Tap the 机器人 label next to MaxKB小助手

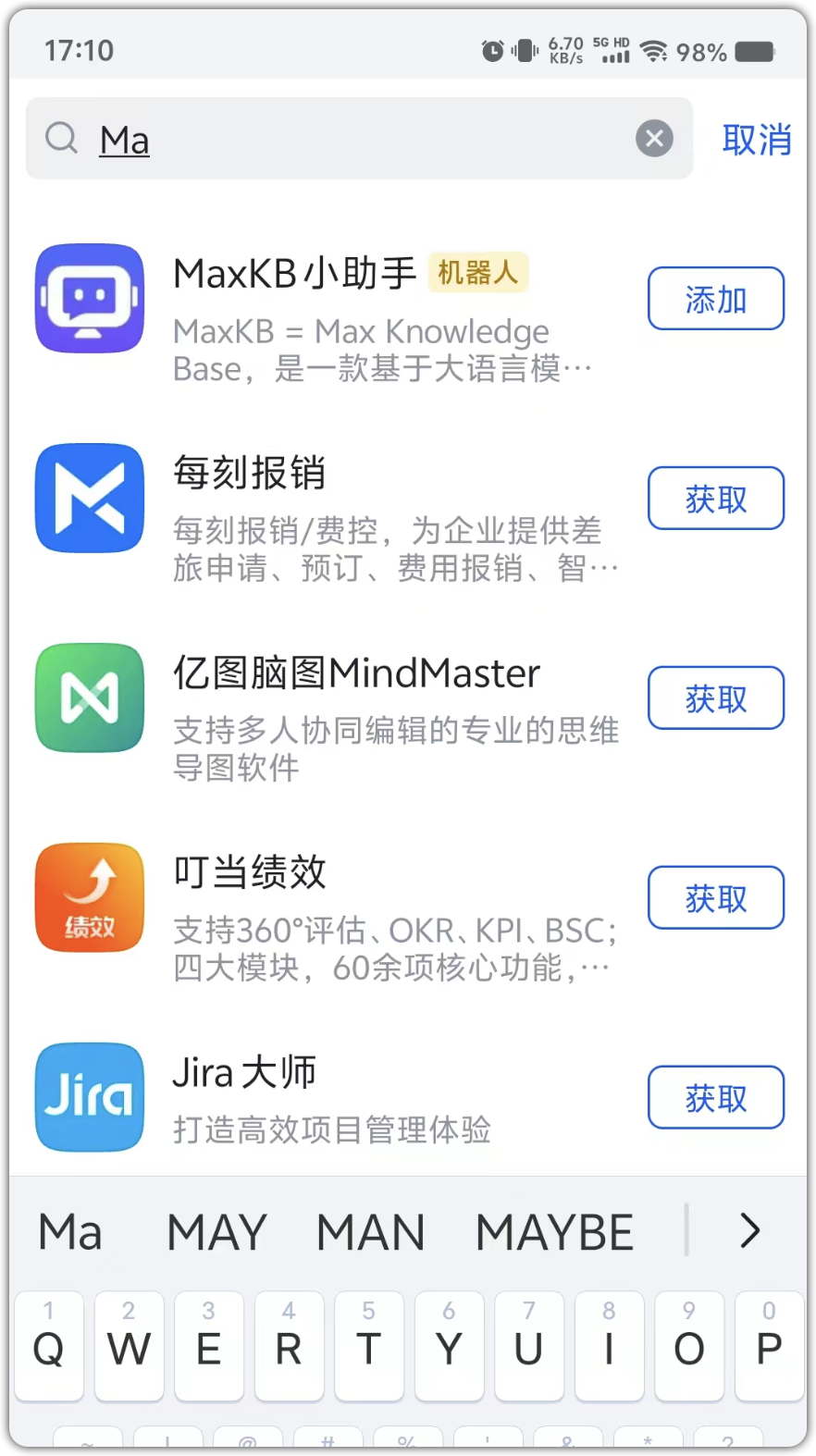click(x=477, y=273)
